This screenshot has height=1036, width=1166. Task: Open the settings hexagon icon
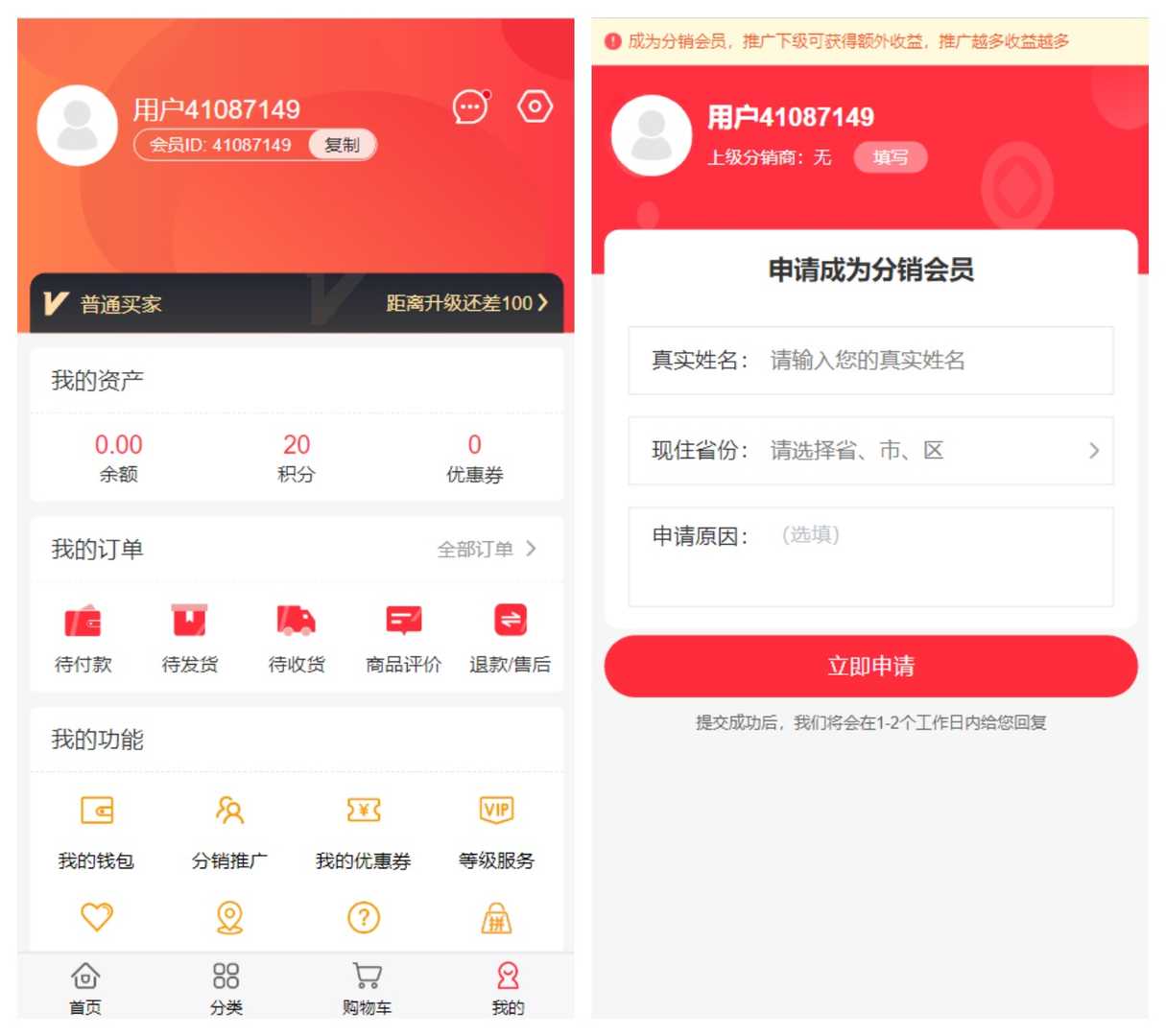[x=535, y=106]
